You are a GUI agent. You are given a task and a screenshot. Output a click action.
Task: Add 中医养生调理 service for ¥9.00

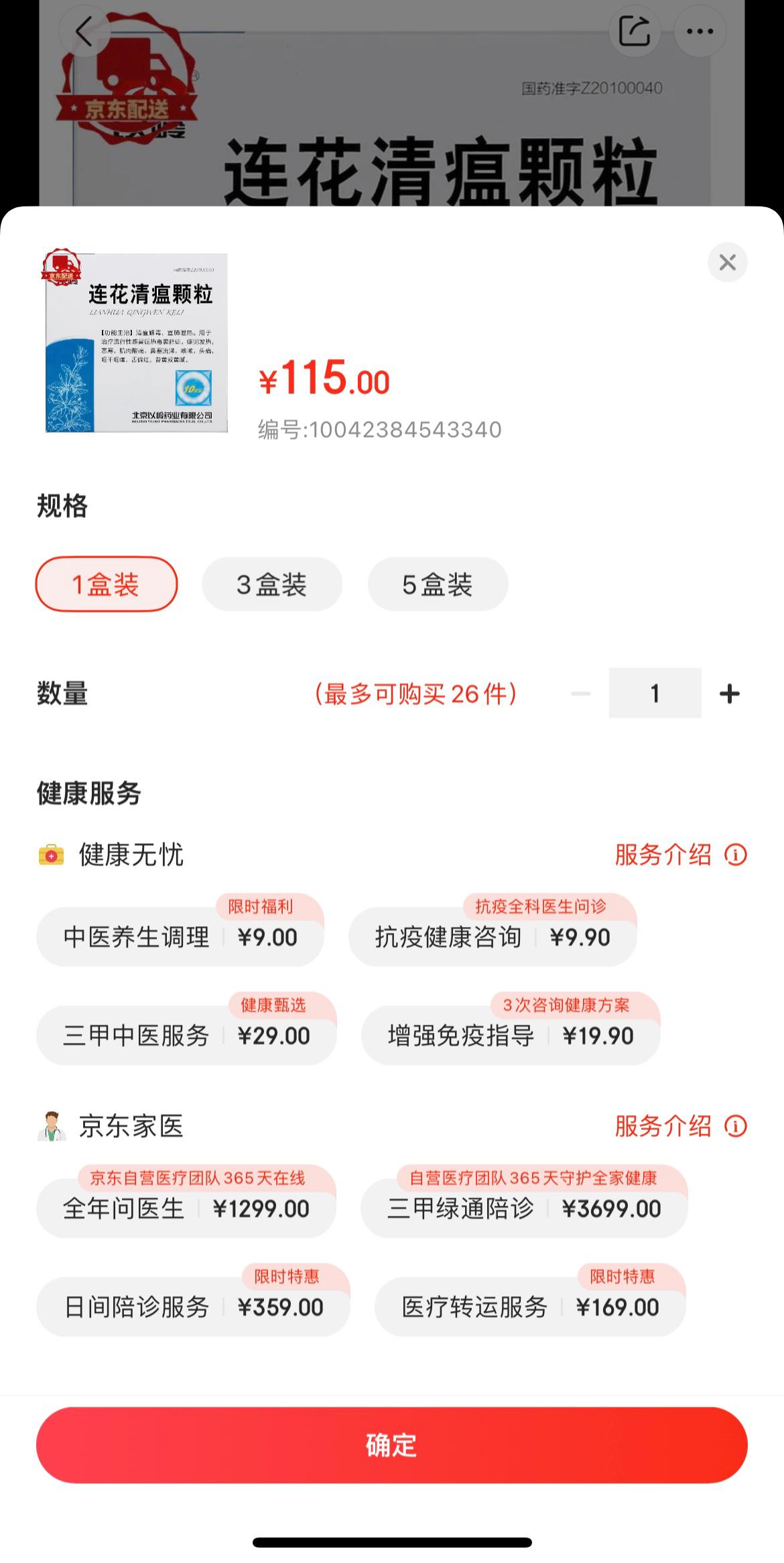tap(180, 936)
